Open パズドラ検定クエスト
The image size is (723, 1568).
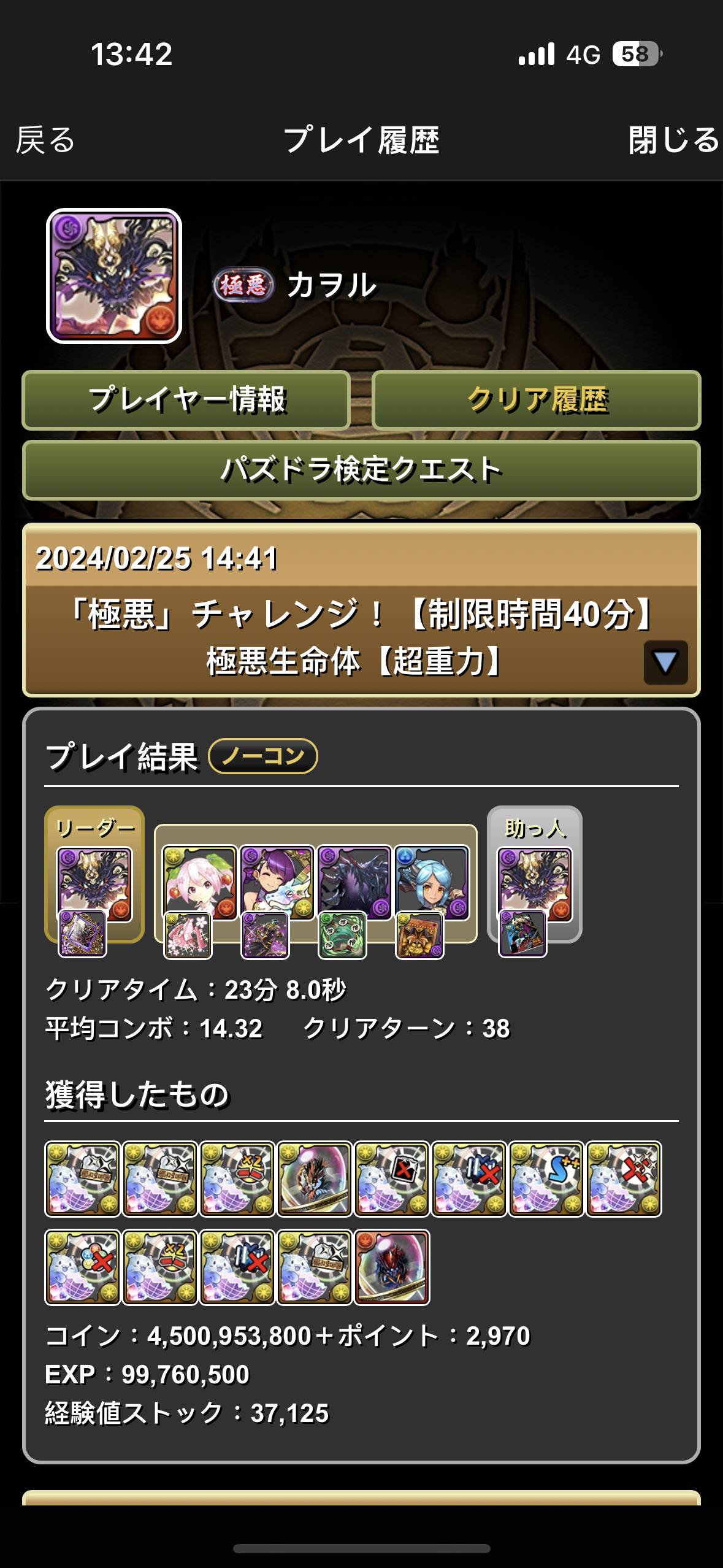[x=361, y=471]
